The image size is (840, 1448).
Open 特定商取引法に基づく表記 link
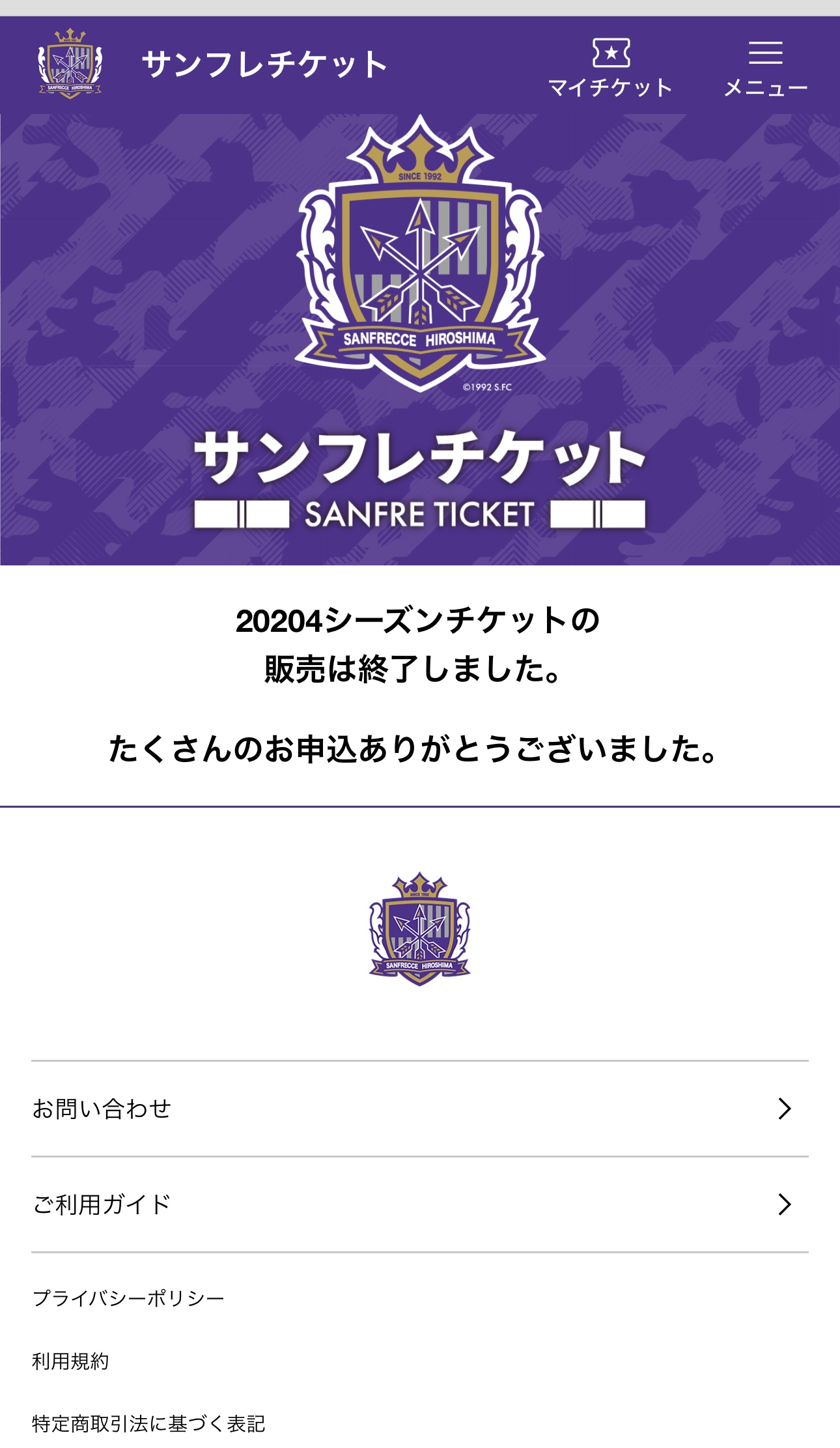[148, 1424]
